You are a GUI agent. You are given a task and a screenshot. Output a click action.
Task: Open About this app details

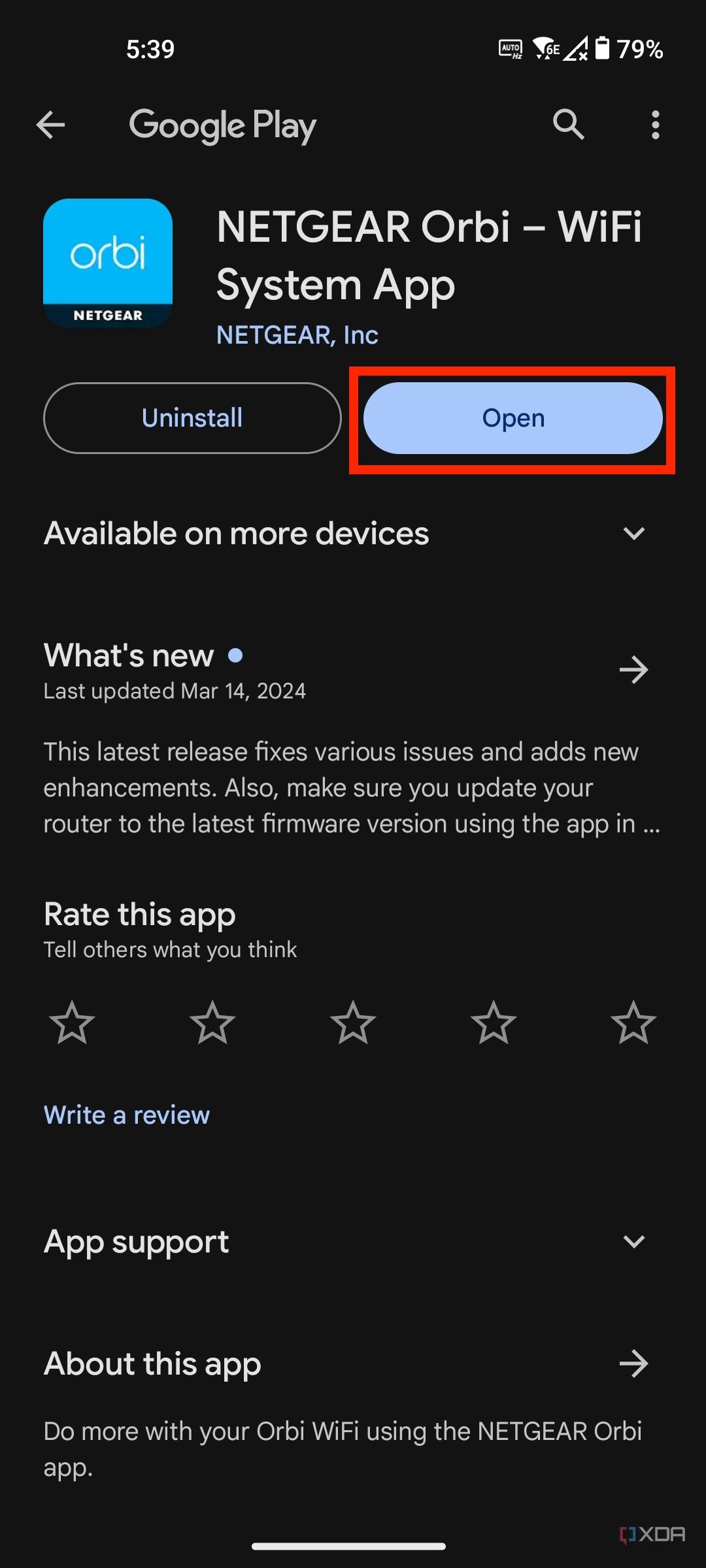point(633,1364)
